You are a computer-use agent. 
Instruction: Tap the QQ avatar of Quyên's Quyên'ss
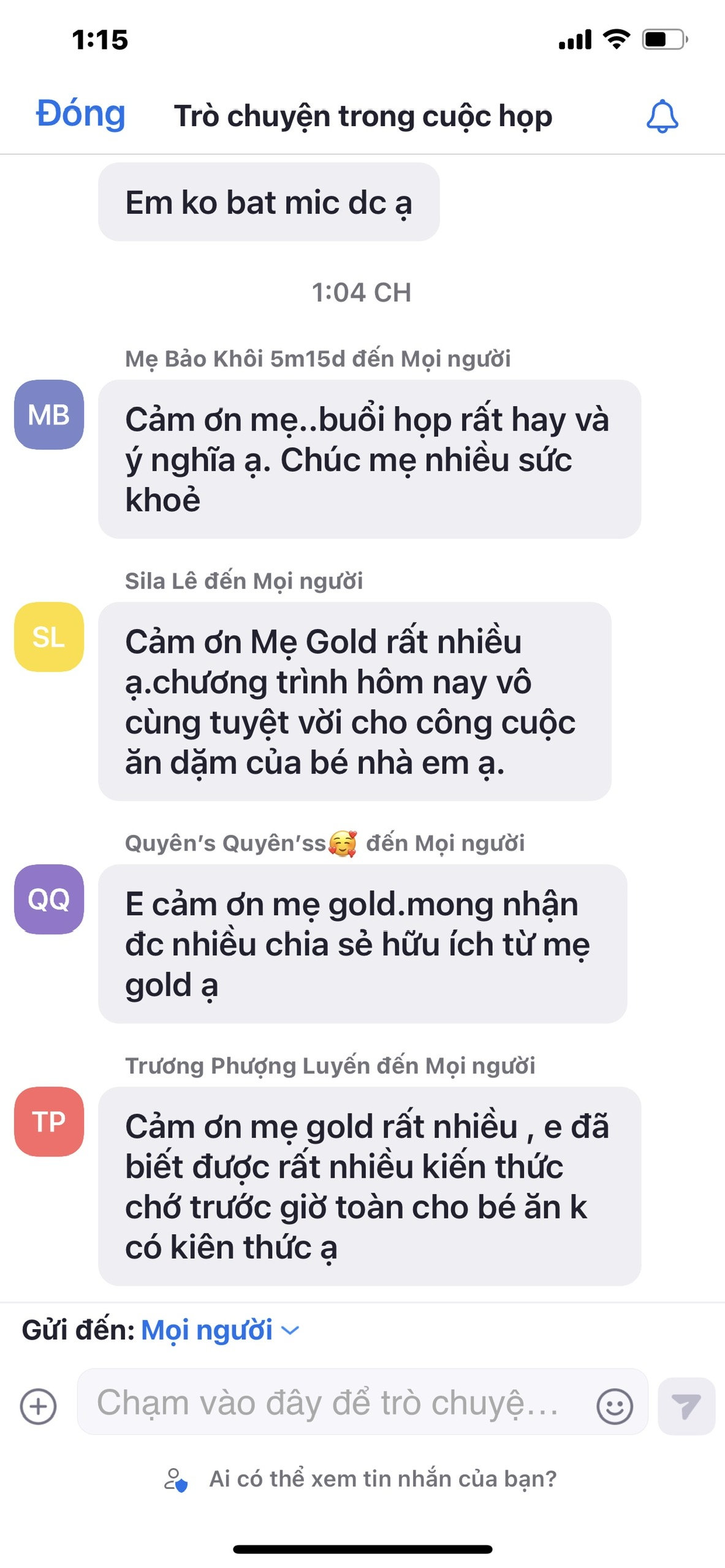coord(49,899)
